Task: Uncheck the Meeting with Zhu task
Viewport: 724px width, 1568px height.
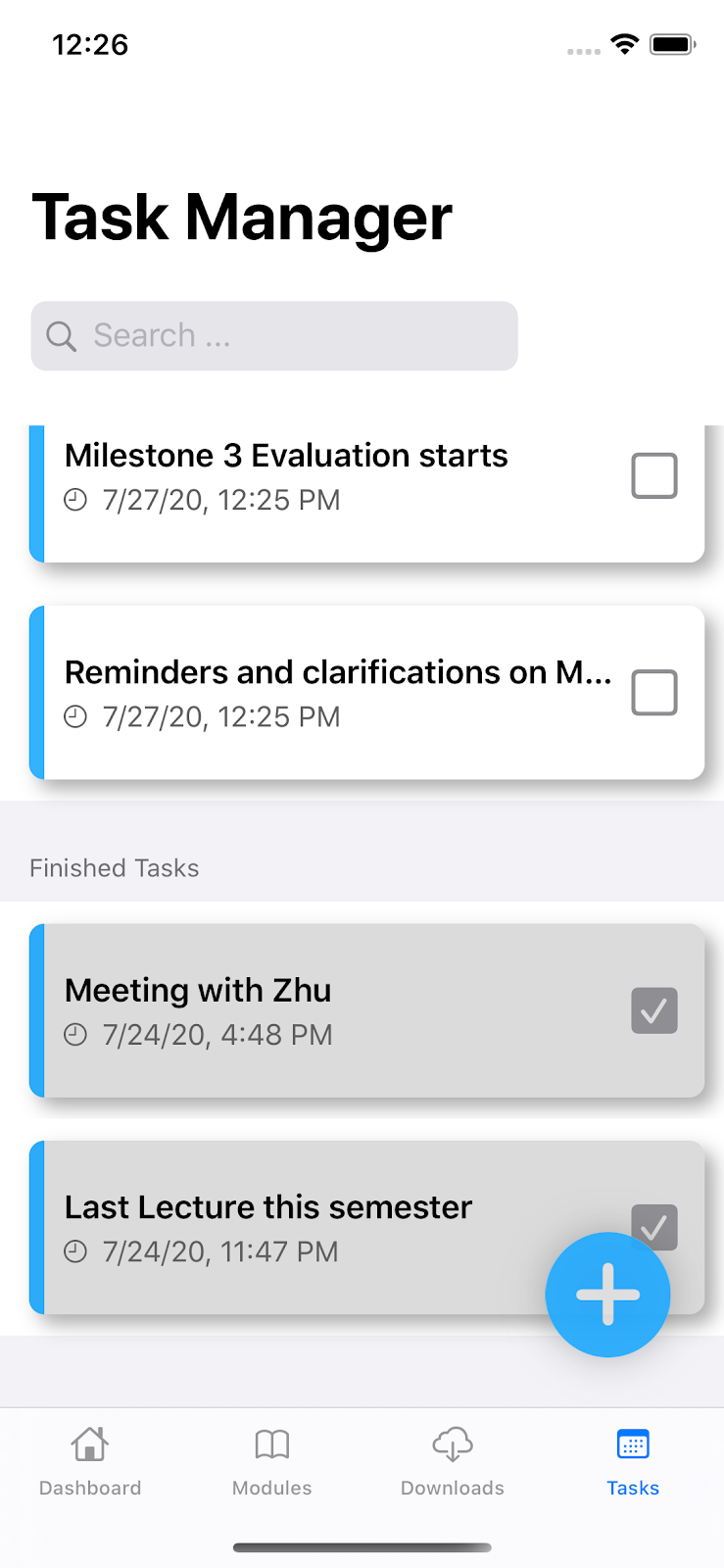Action: (x=653, y=1010)
